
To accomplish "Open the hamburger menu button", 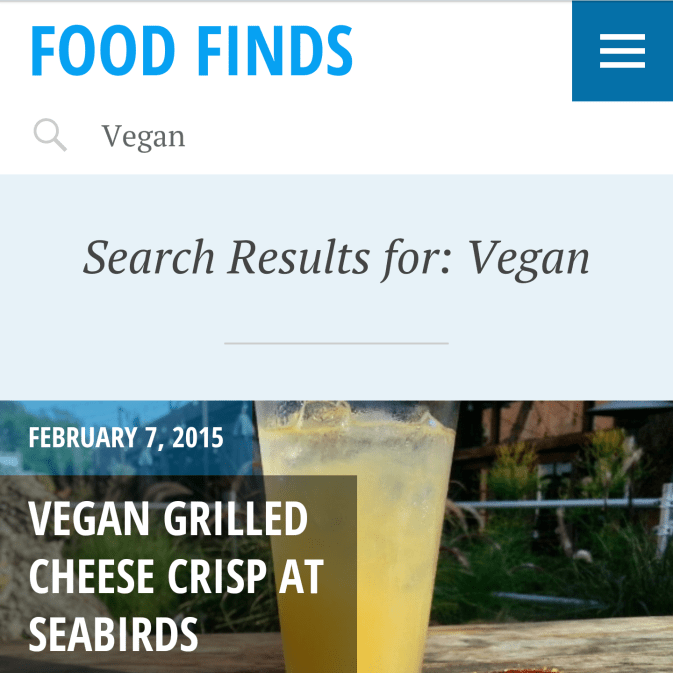I will point(622,51).
